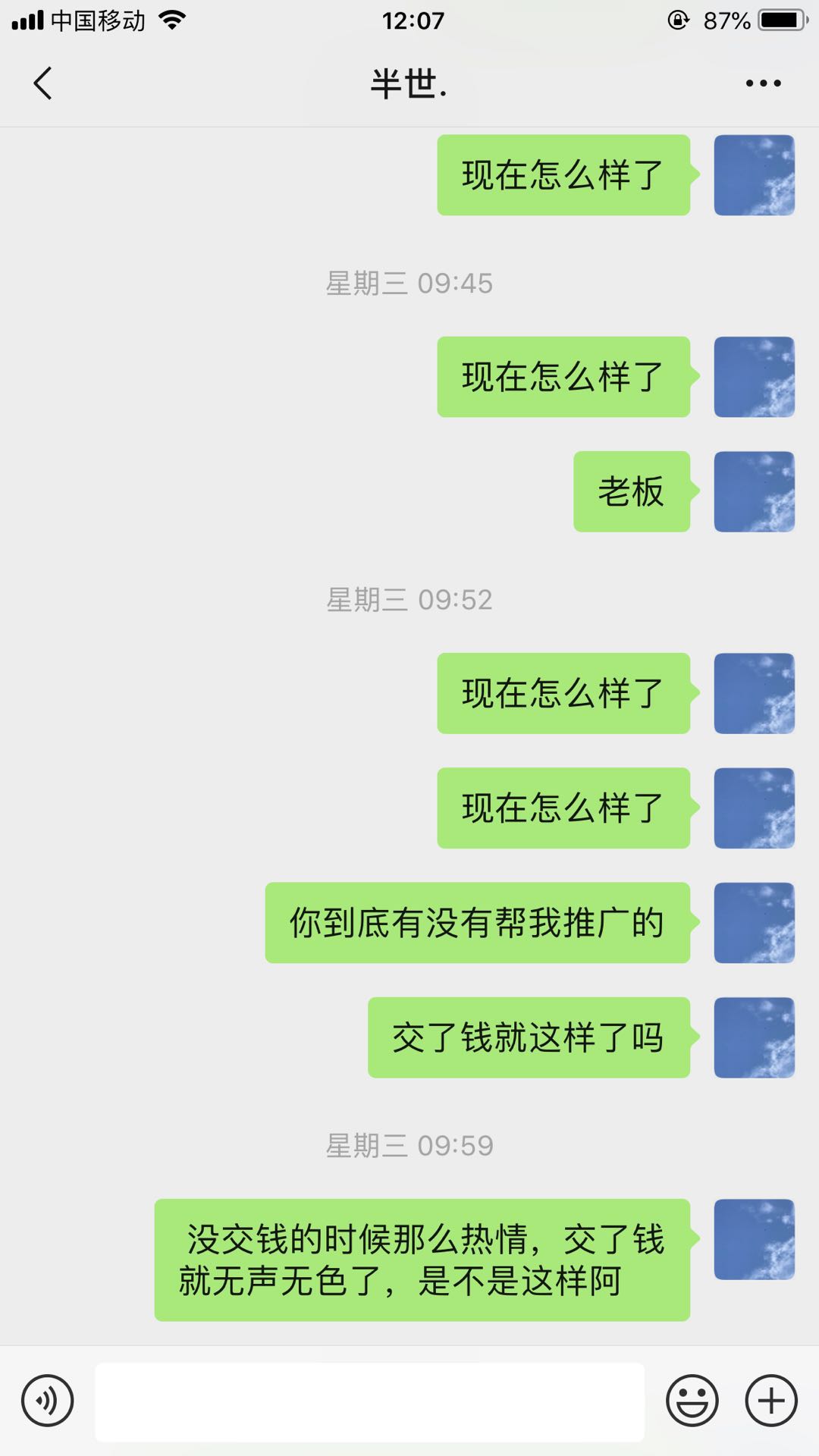Tap the avatar beside the 老板 message

(x=754, y=491)
